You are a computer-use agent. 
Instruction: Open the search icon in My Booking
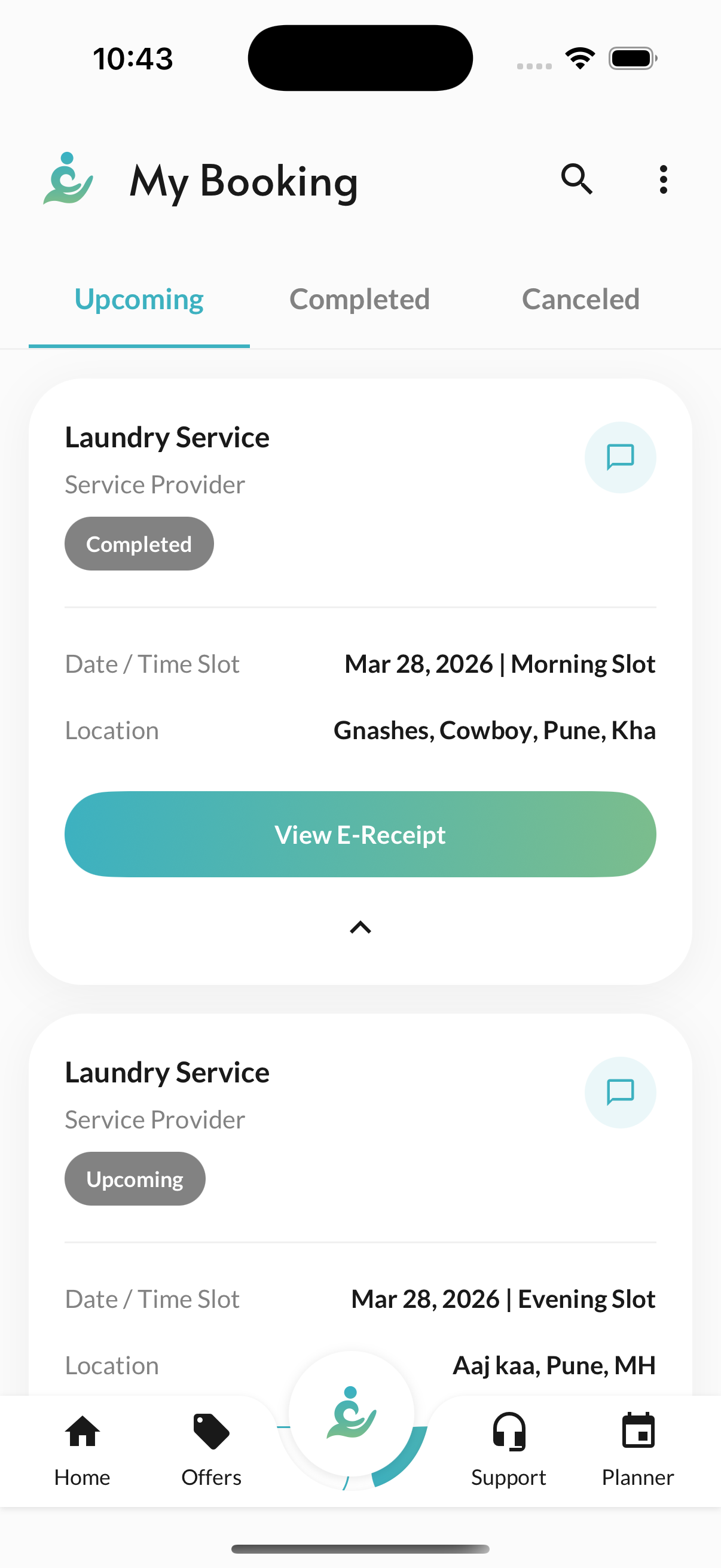(576, 179)
